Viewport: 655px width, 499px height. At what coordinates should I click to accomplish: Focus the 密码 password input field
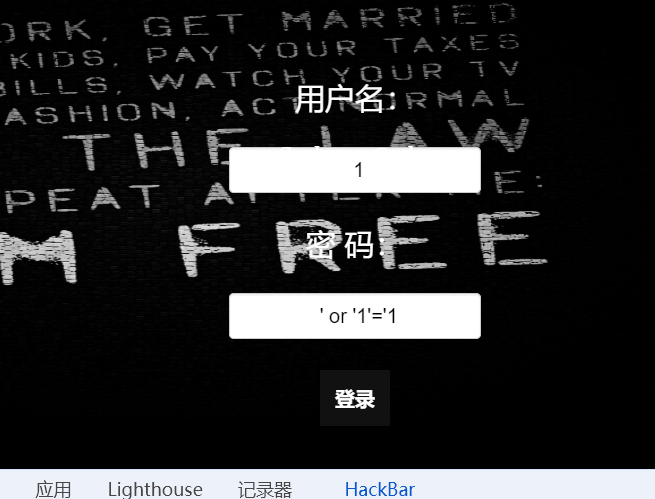coord(354,316)
